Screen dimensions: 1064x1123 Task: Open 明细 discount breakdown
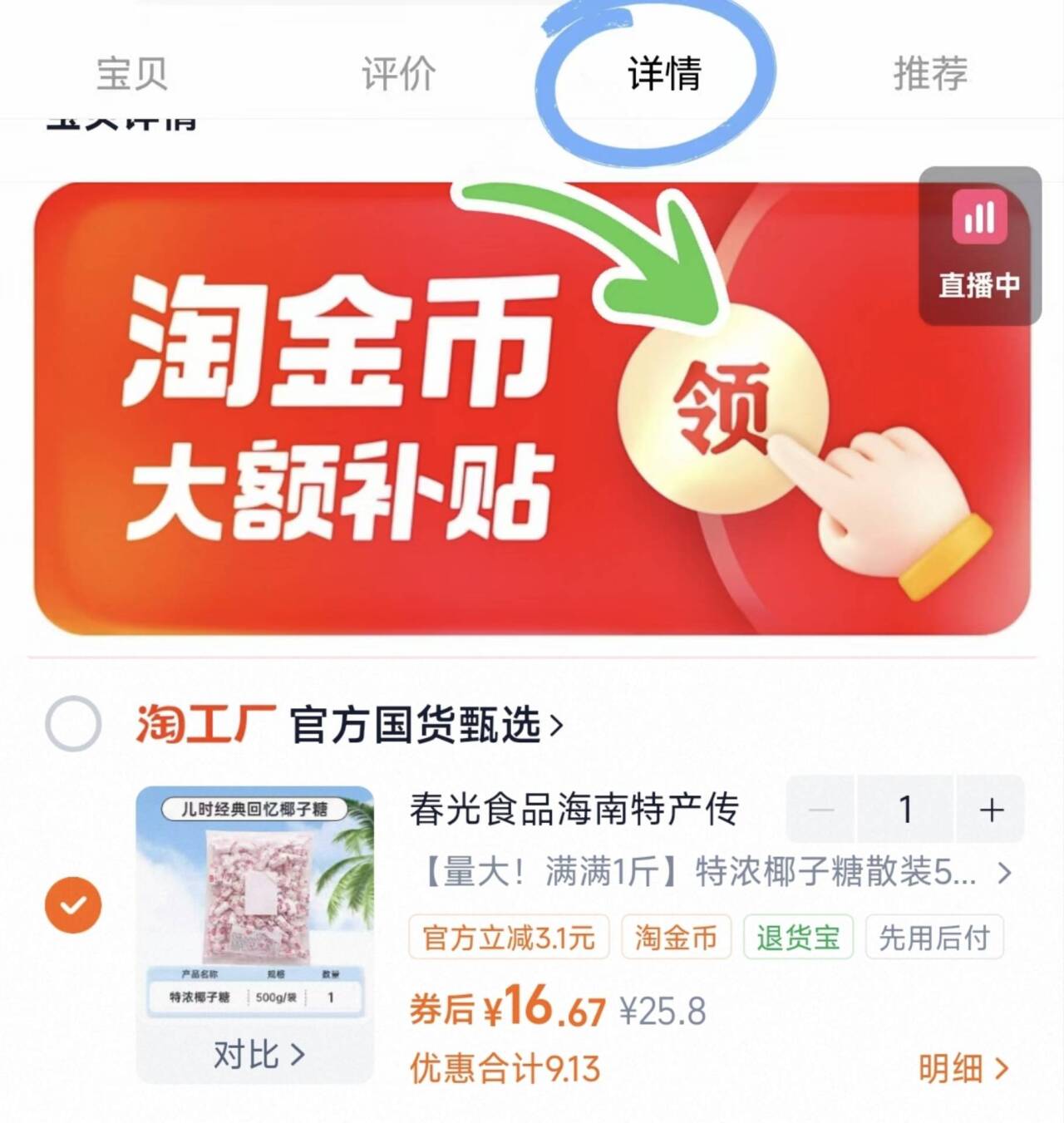[963, 1069]
